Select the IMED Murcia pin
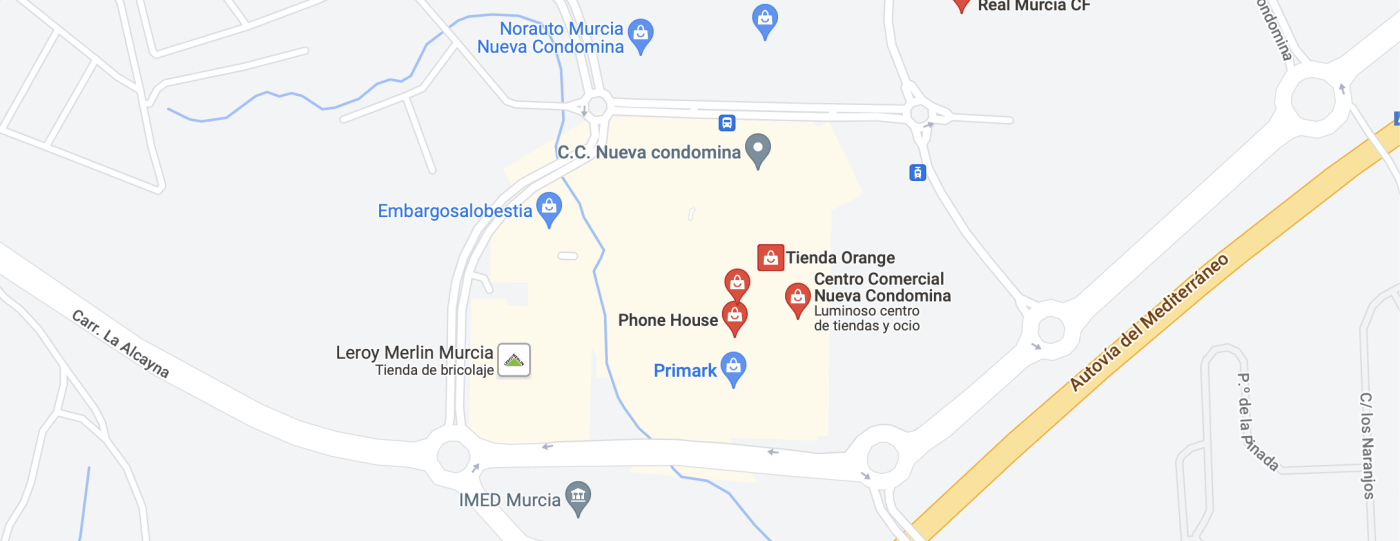1400x541 pixels. coord(578,497)
